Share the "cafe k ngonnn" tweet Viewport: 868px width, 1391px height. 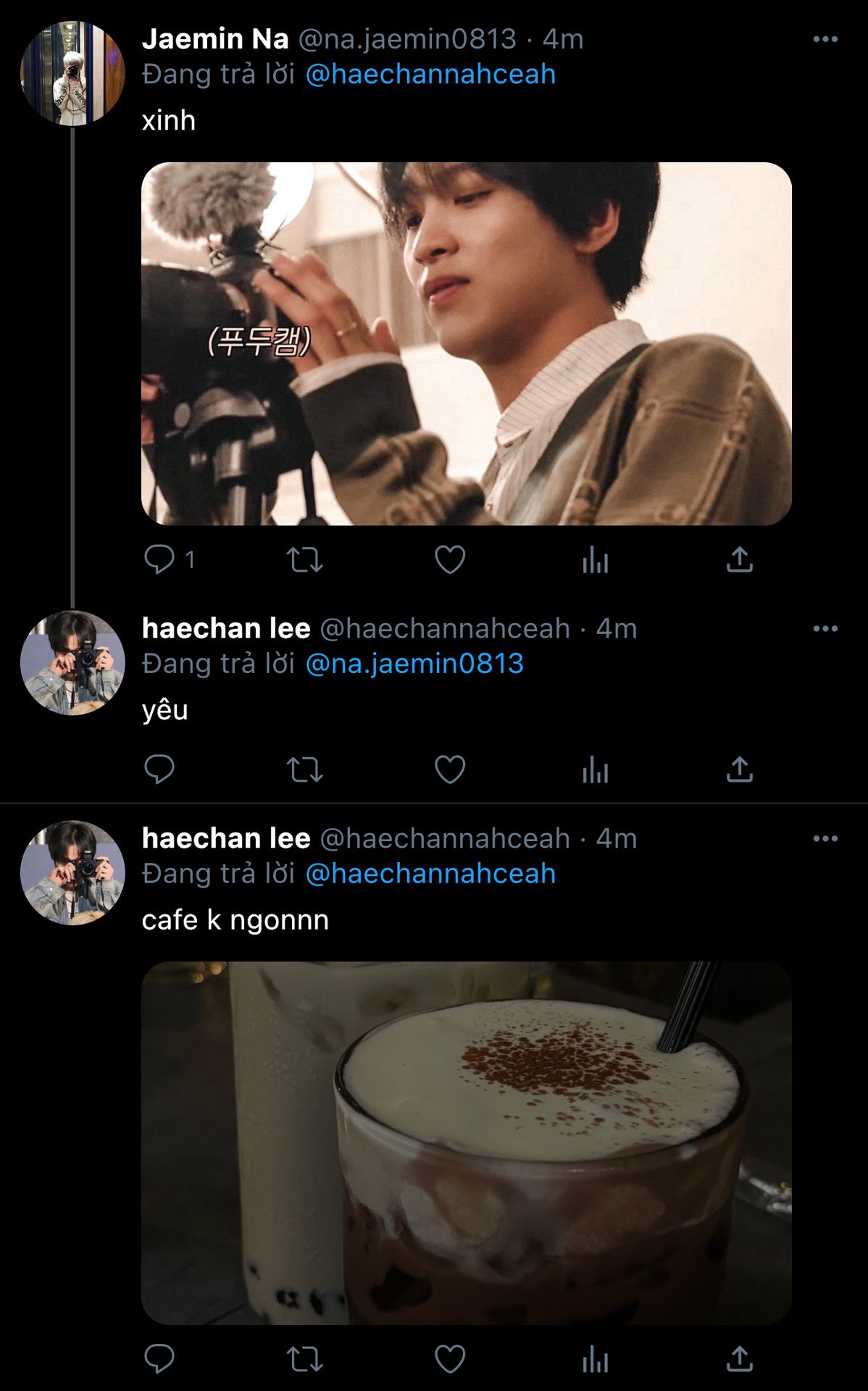tap(740, 1359)
